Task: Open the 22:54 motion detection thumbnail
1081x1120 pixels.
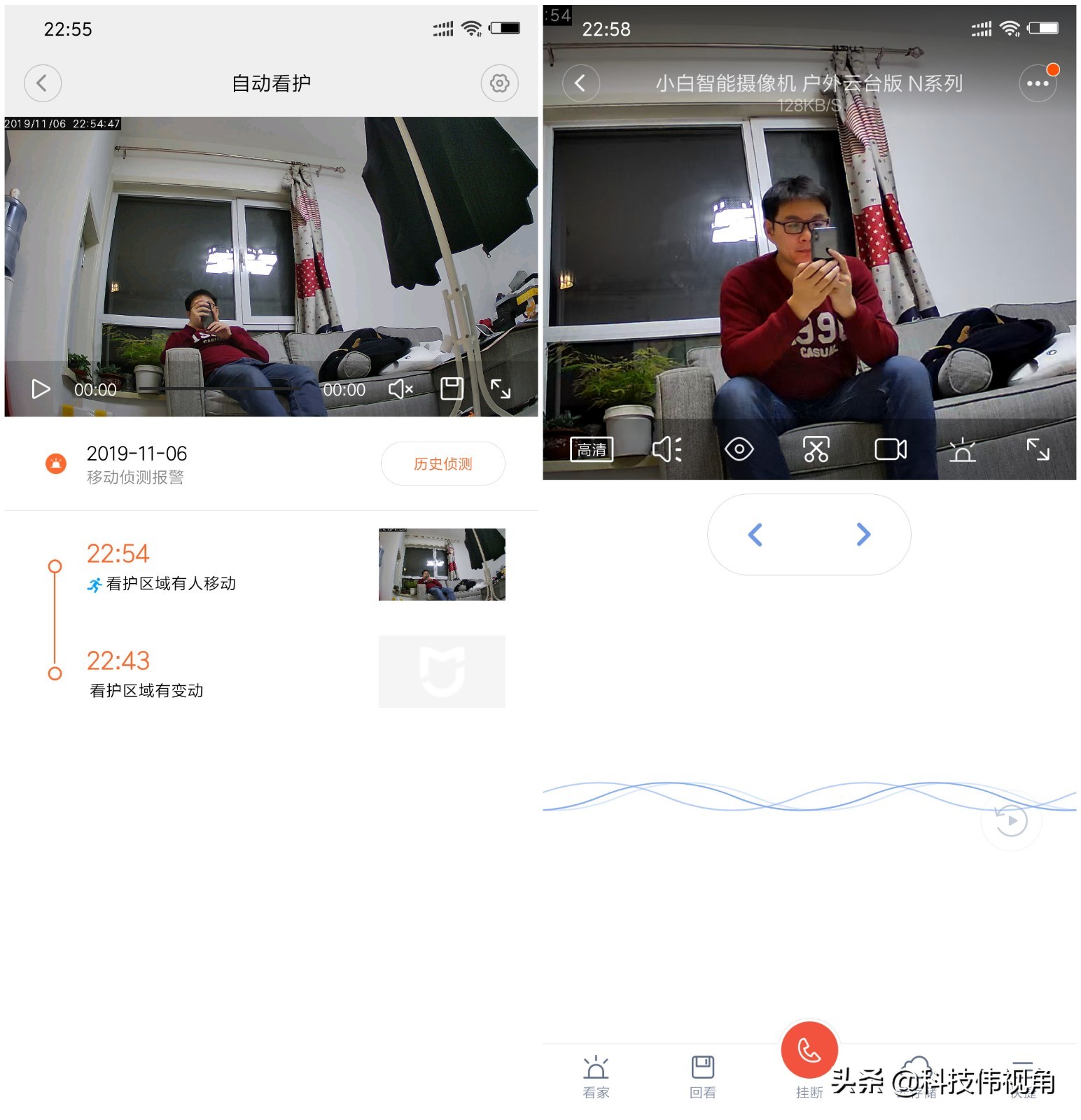Action: tap(441, 566)
